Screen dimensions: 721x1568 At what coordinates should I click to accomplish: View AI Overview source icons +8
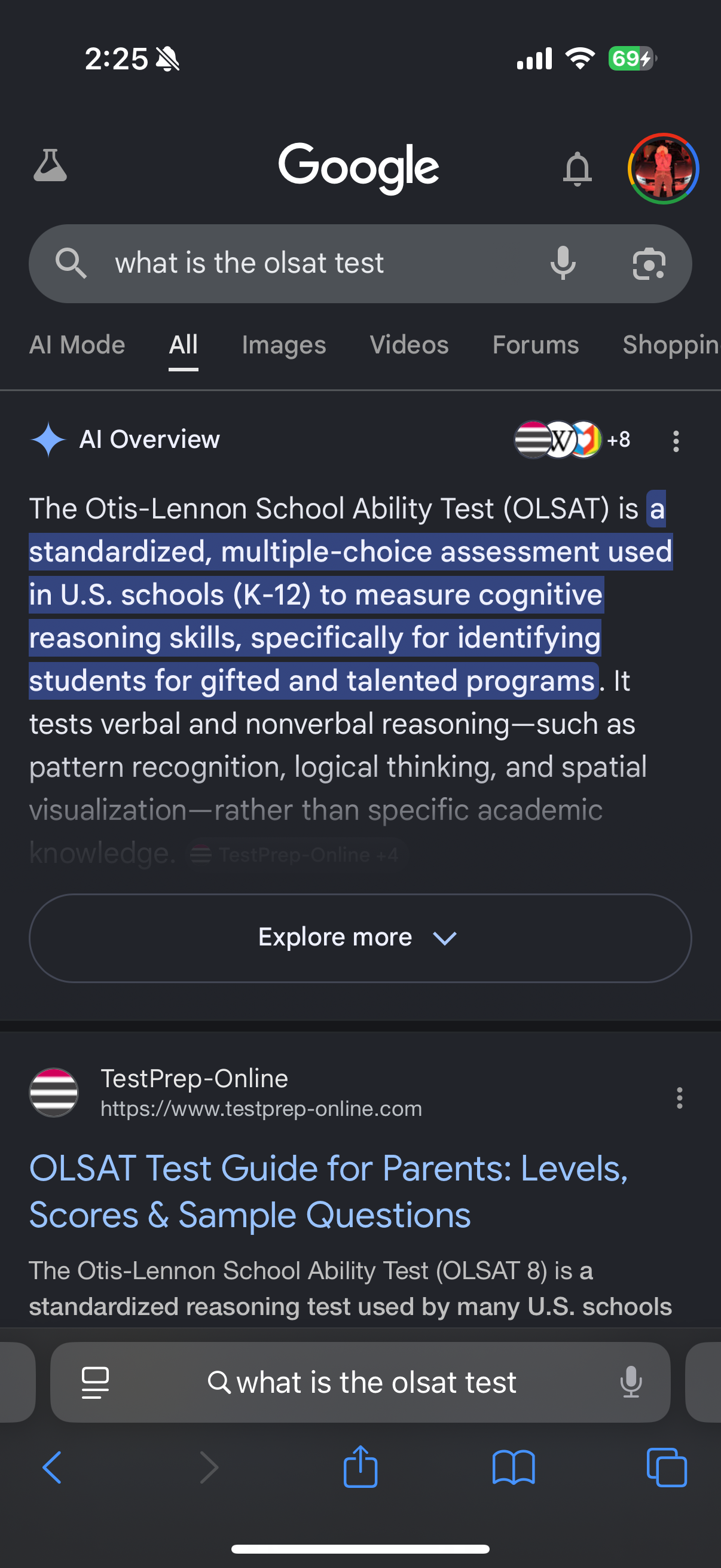tap(572, 440)
